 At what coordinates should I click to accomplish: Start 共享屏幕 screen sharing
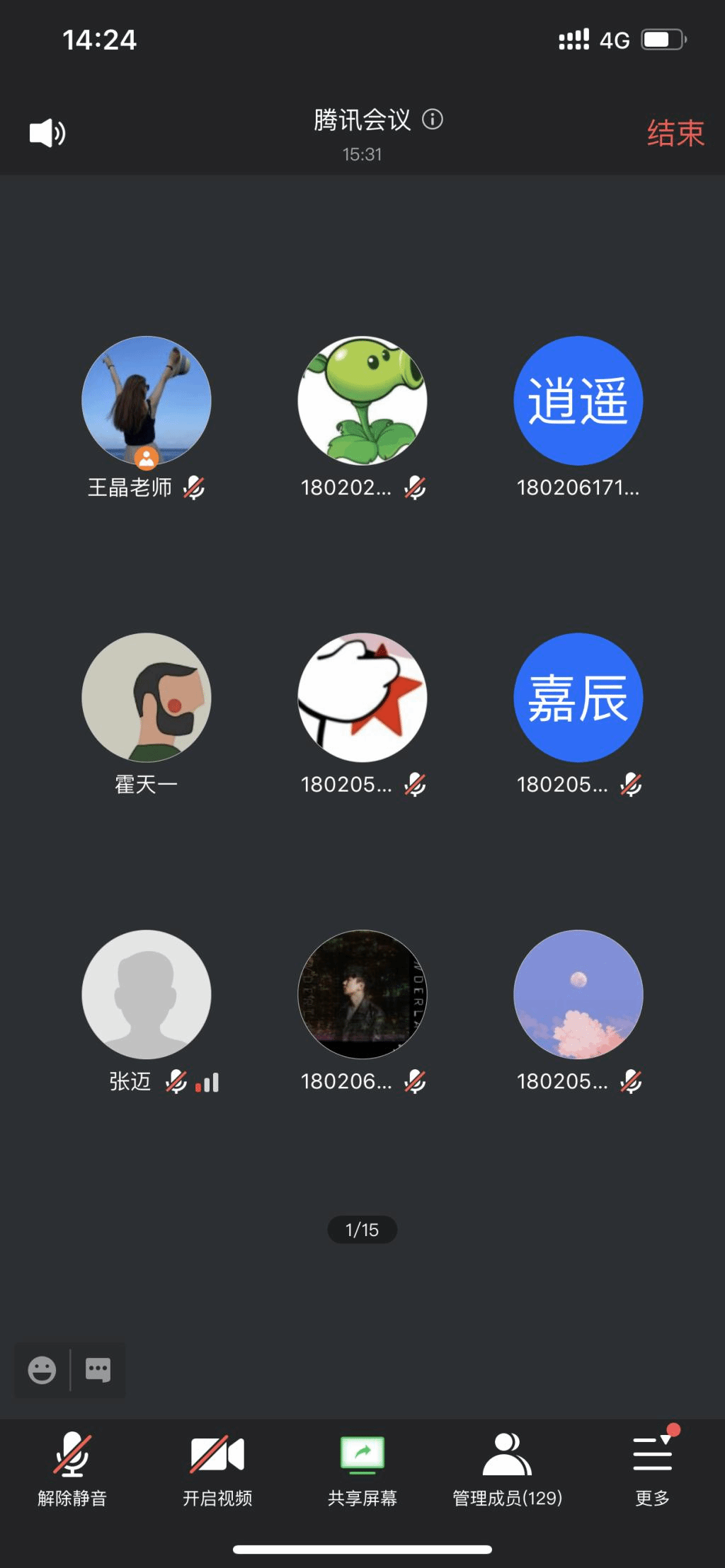[362, 1469]
